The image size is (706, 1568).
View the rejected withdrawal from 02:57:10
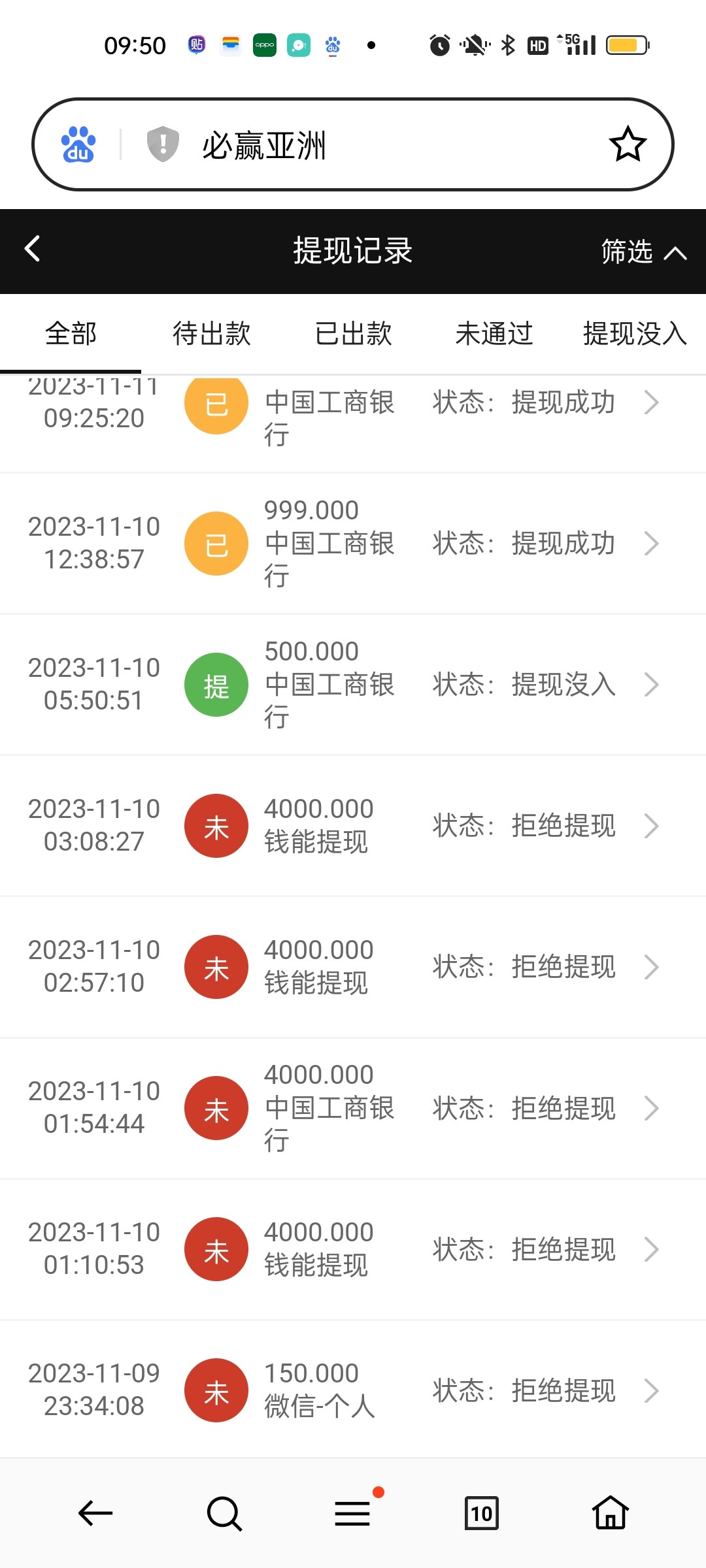(353, 967)
